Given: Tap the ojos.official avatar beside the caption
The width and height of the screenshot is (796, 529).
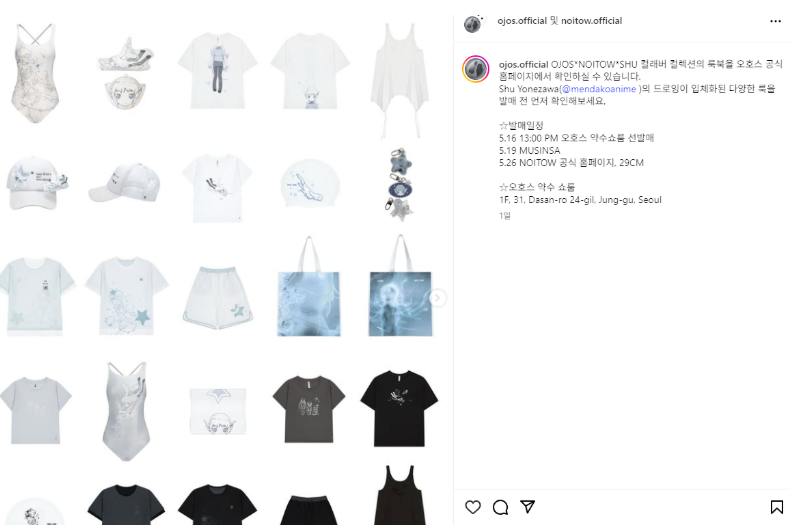Looking at the screenshot, I should click(475, 68).
